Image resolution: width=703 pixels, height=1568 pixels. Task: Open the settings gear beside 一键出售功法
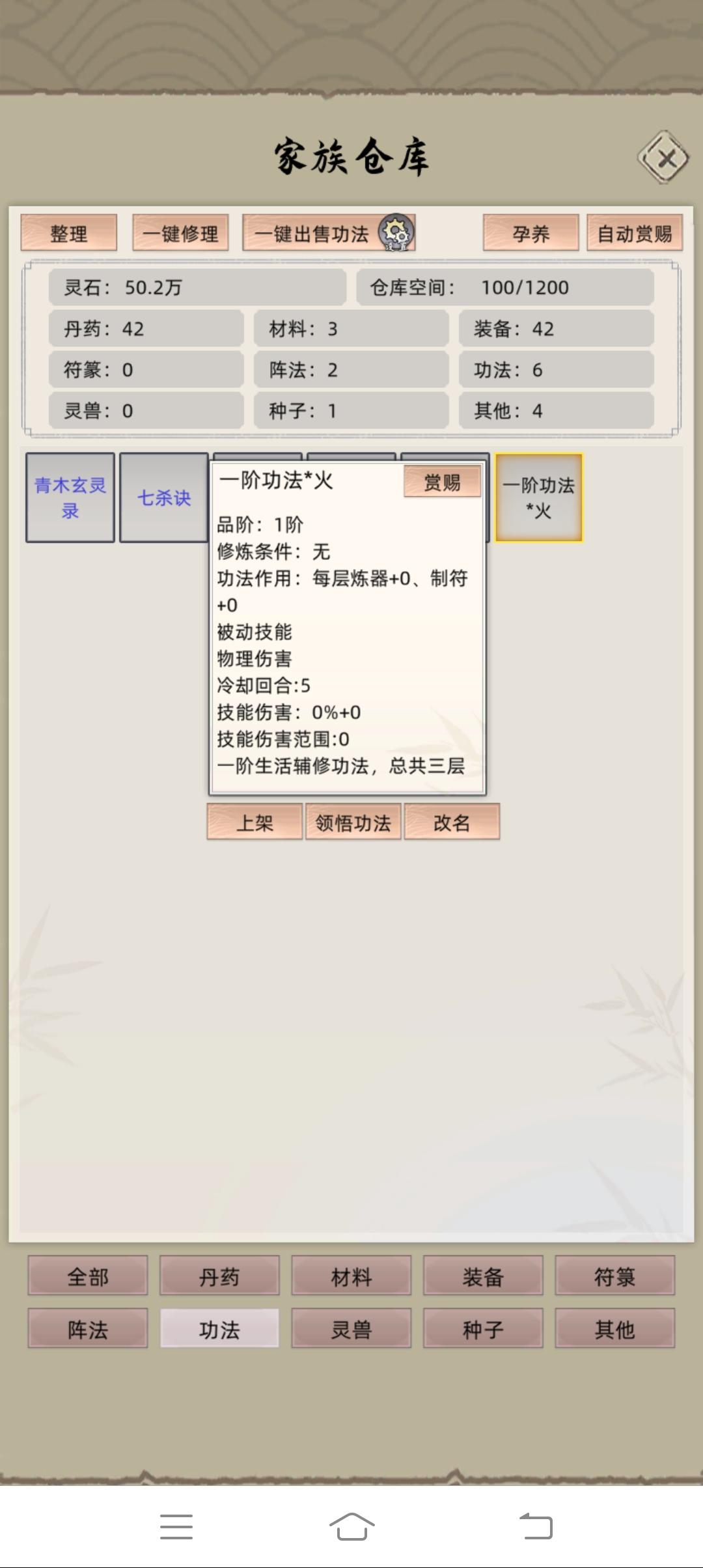395,233
